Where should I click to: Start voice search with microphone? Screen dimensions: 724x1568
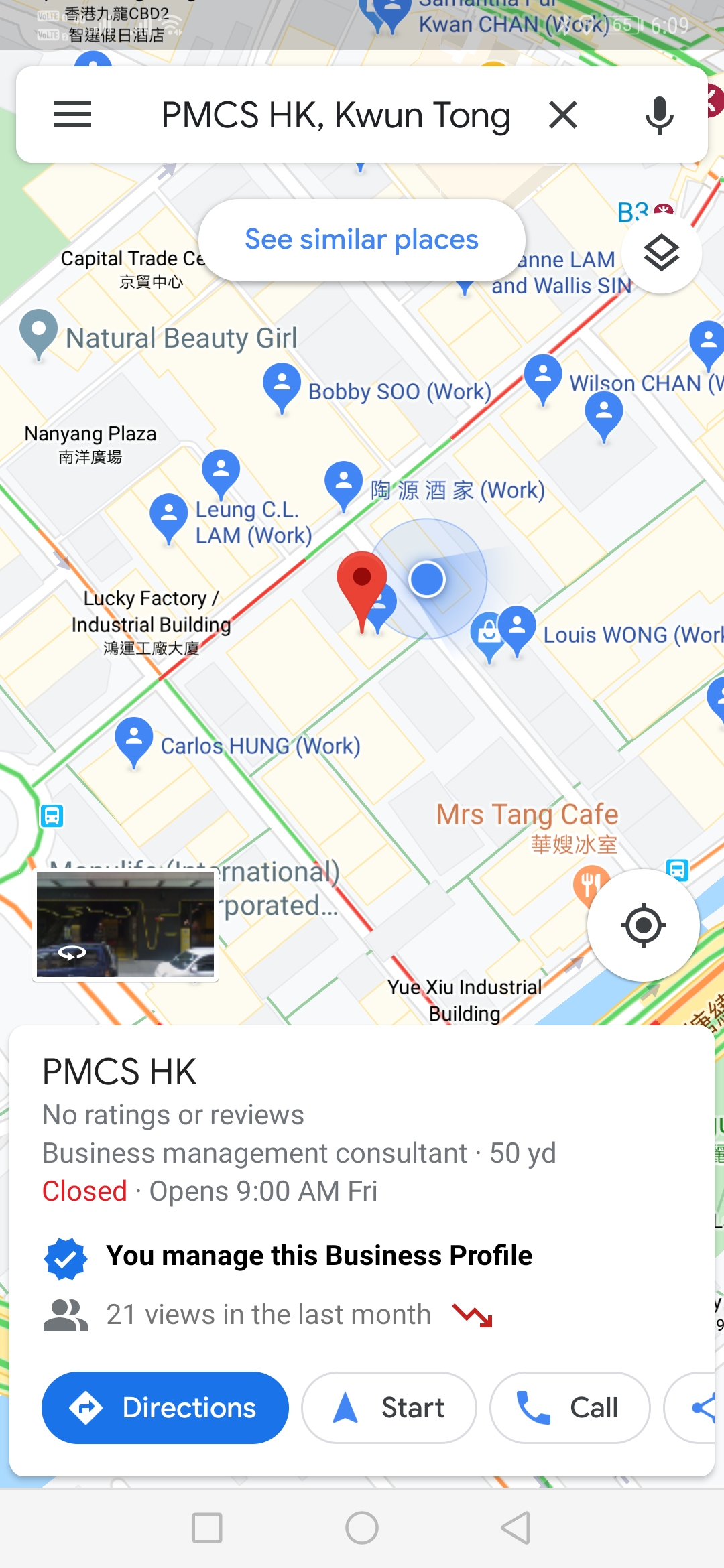click(660, 115)
